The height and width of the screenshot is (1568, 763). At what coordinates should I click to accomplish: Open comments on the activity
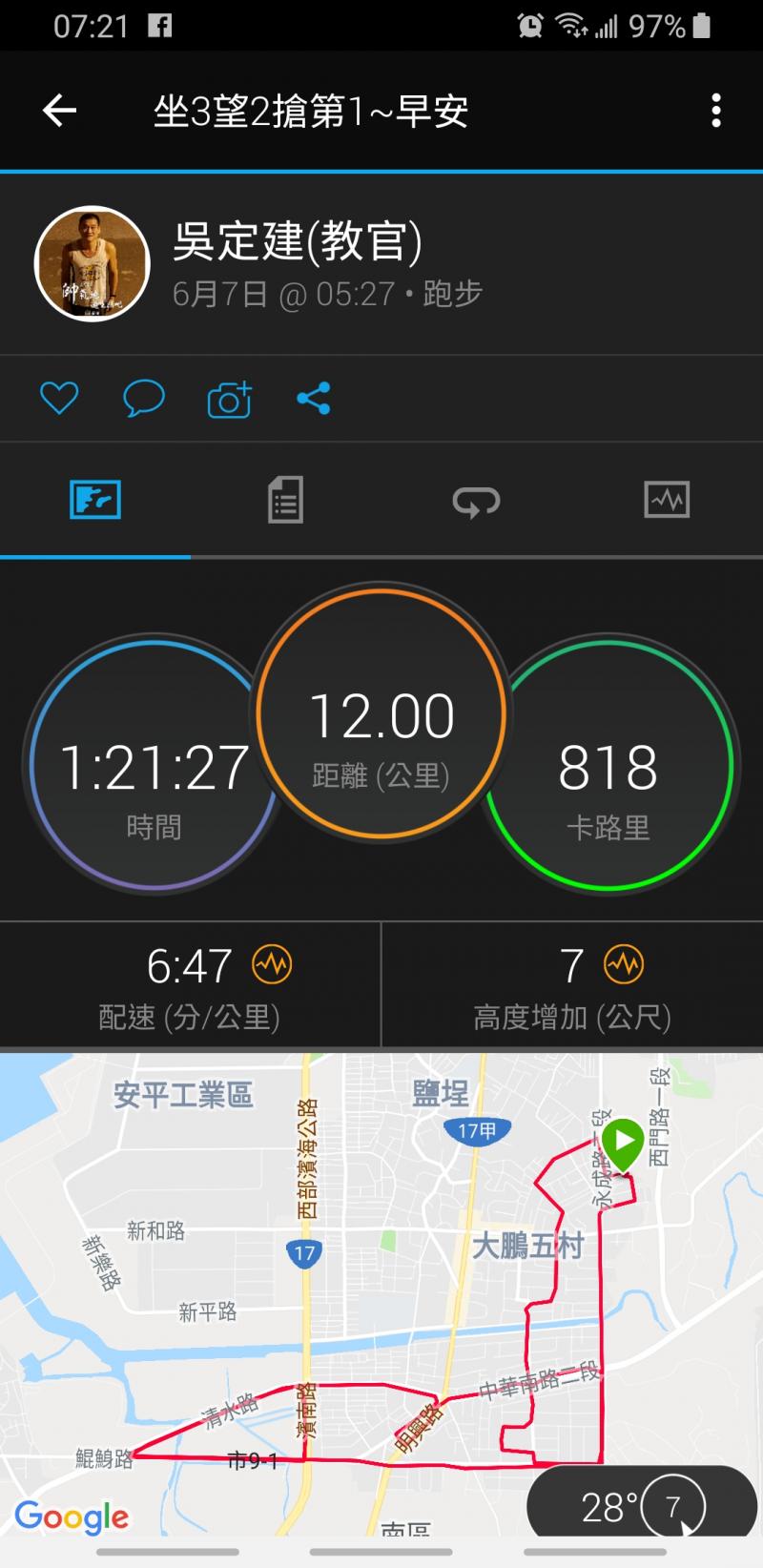tap(144, 398)
